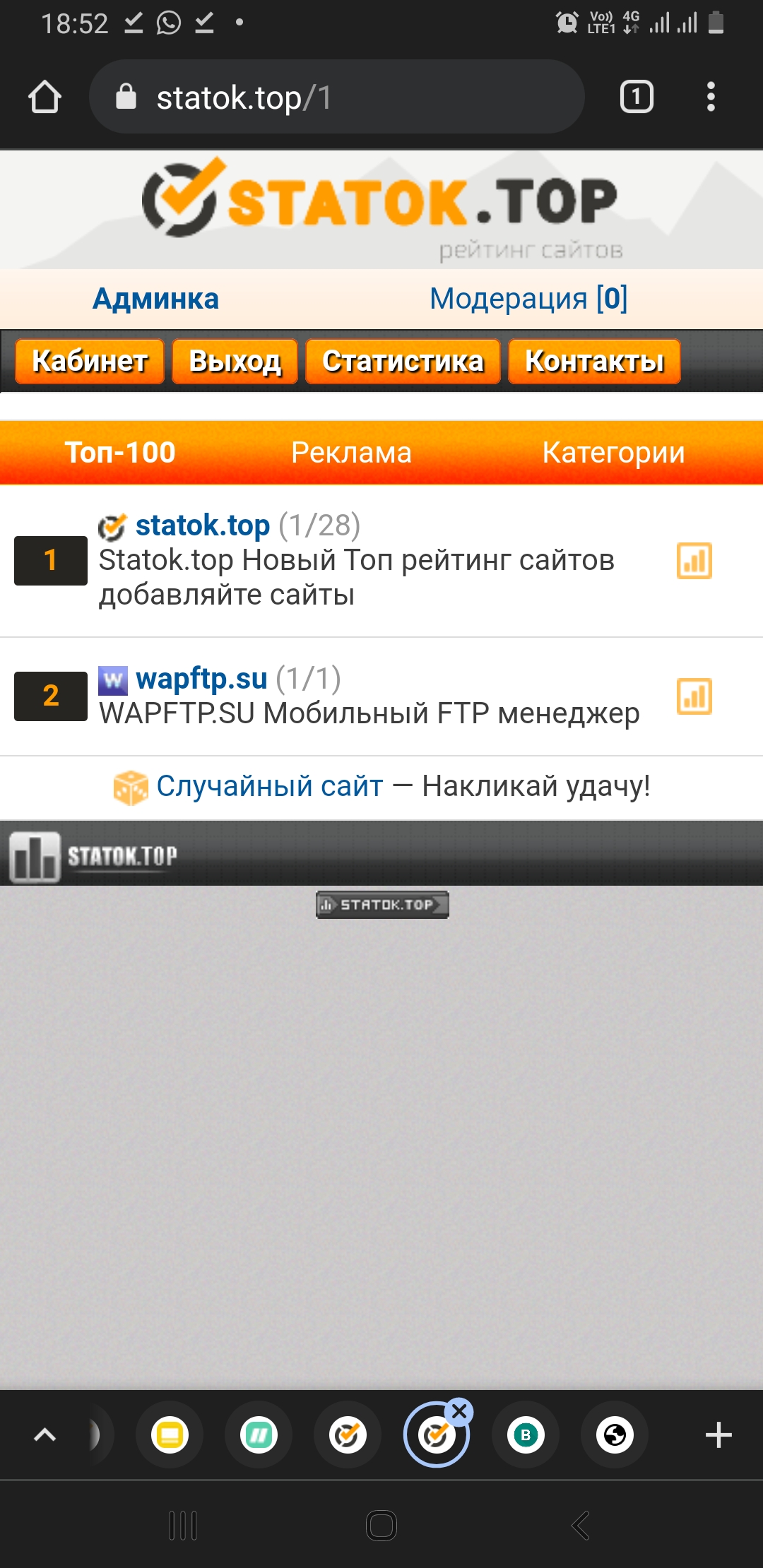Close the currently selected browser tab

point(459,1411)
